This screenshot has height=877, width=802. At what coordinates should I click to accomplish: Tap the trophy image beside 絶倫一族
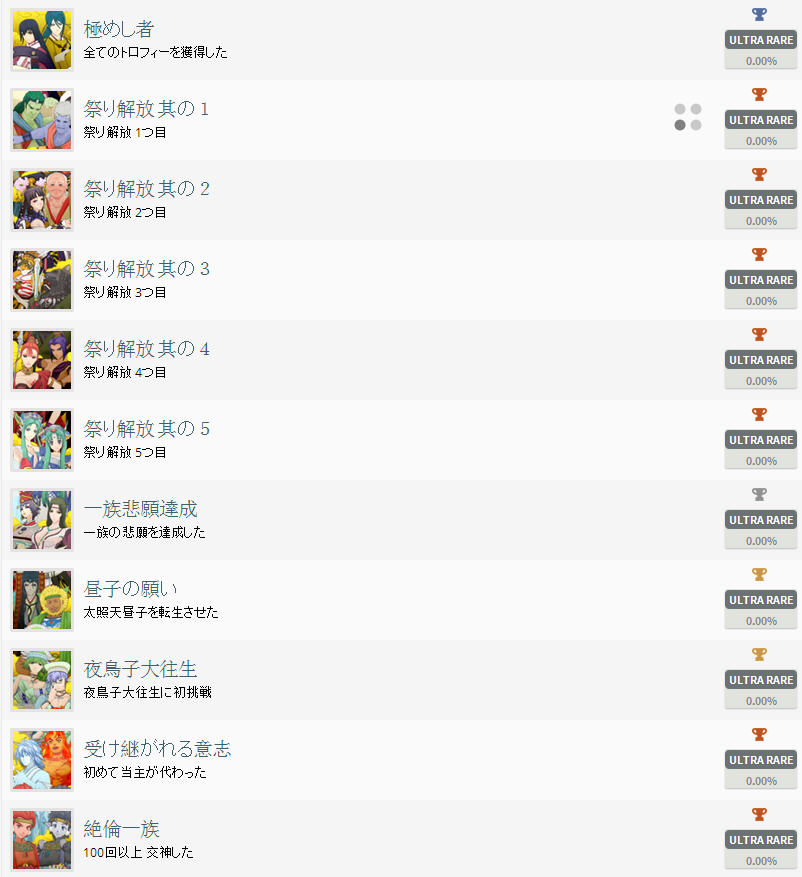click(42, 840)
